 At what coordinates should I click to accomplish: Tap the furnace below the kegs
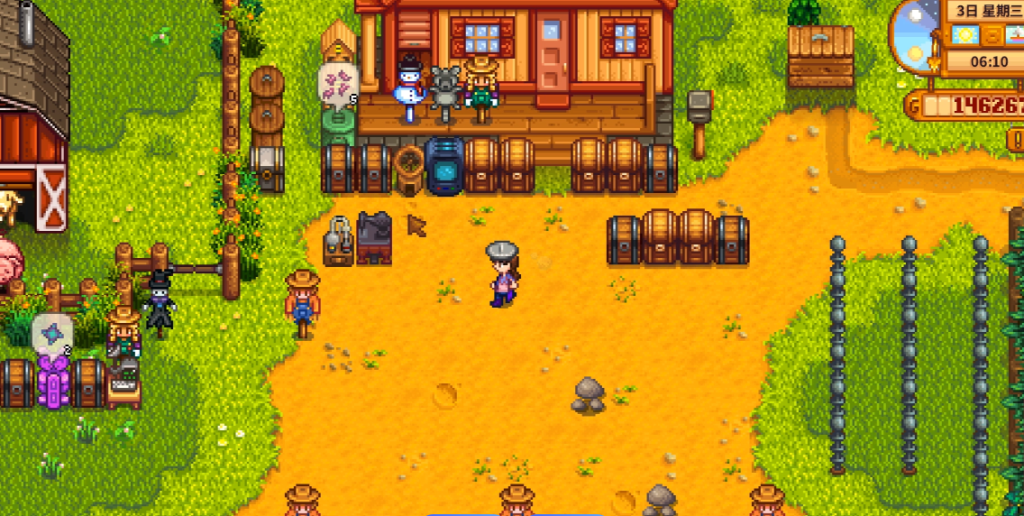pos(373,238)
